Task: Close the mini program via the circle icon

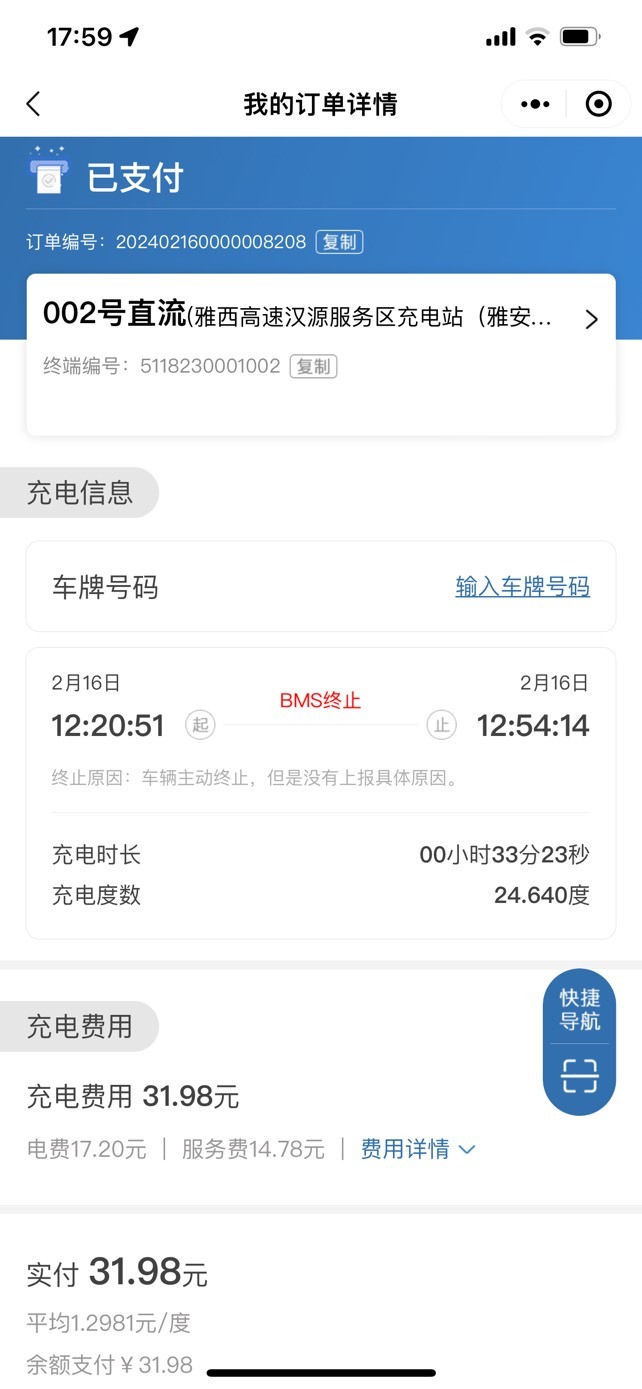Action: point(598,104)
